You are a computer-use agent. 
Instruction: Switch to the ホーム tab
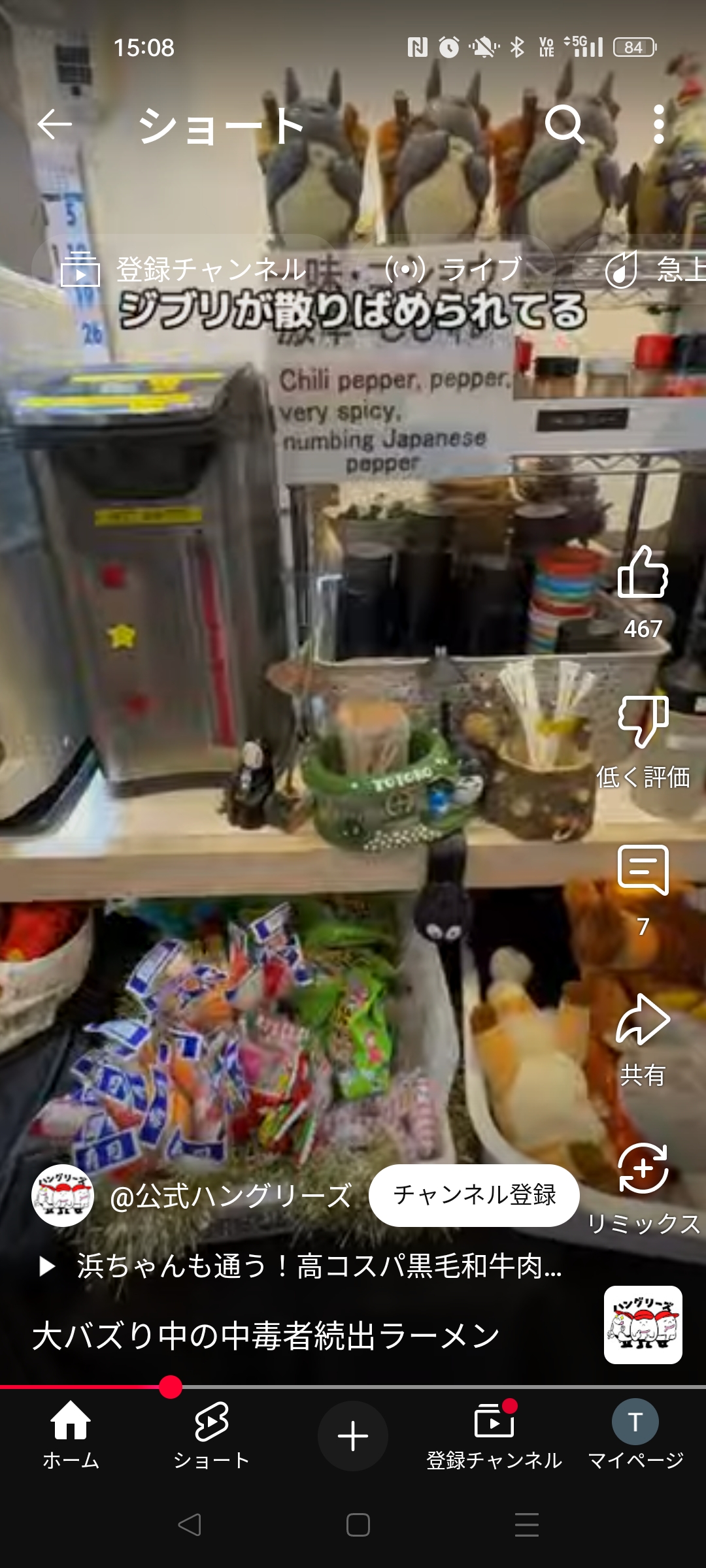71,1435
